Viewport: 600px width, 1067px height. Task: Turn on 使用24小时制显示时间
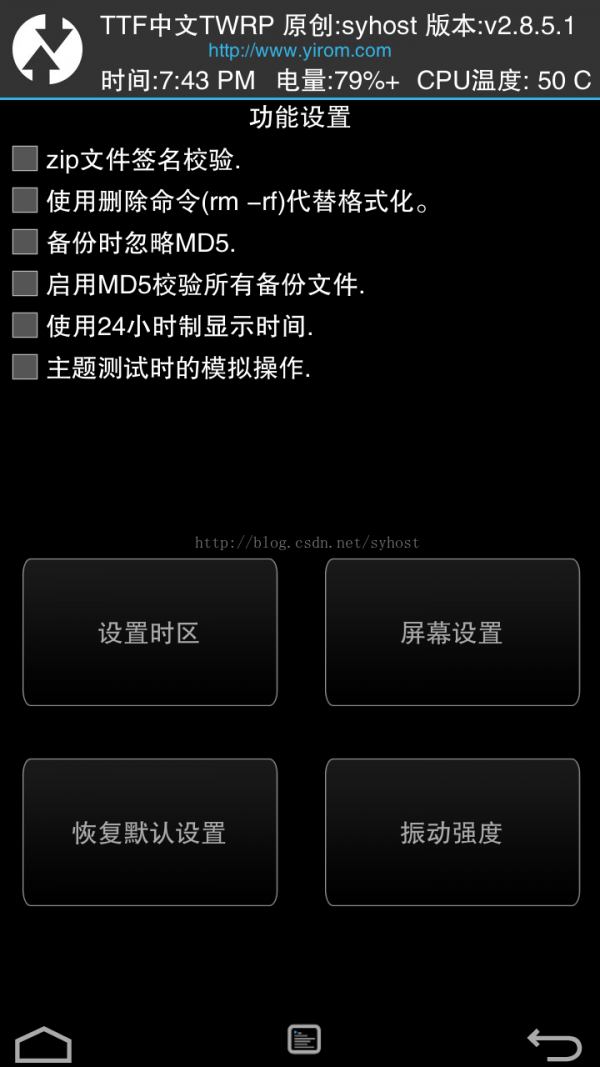[24, 325]
